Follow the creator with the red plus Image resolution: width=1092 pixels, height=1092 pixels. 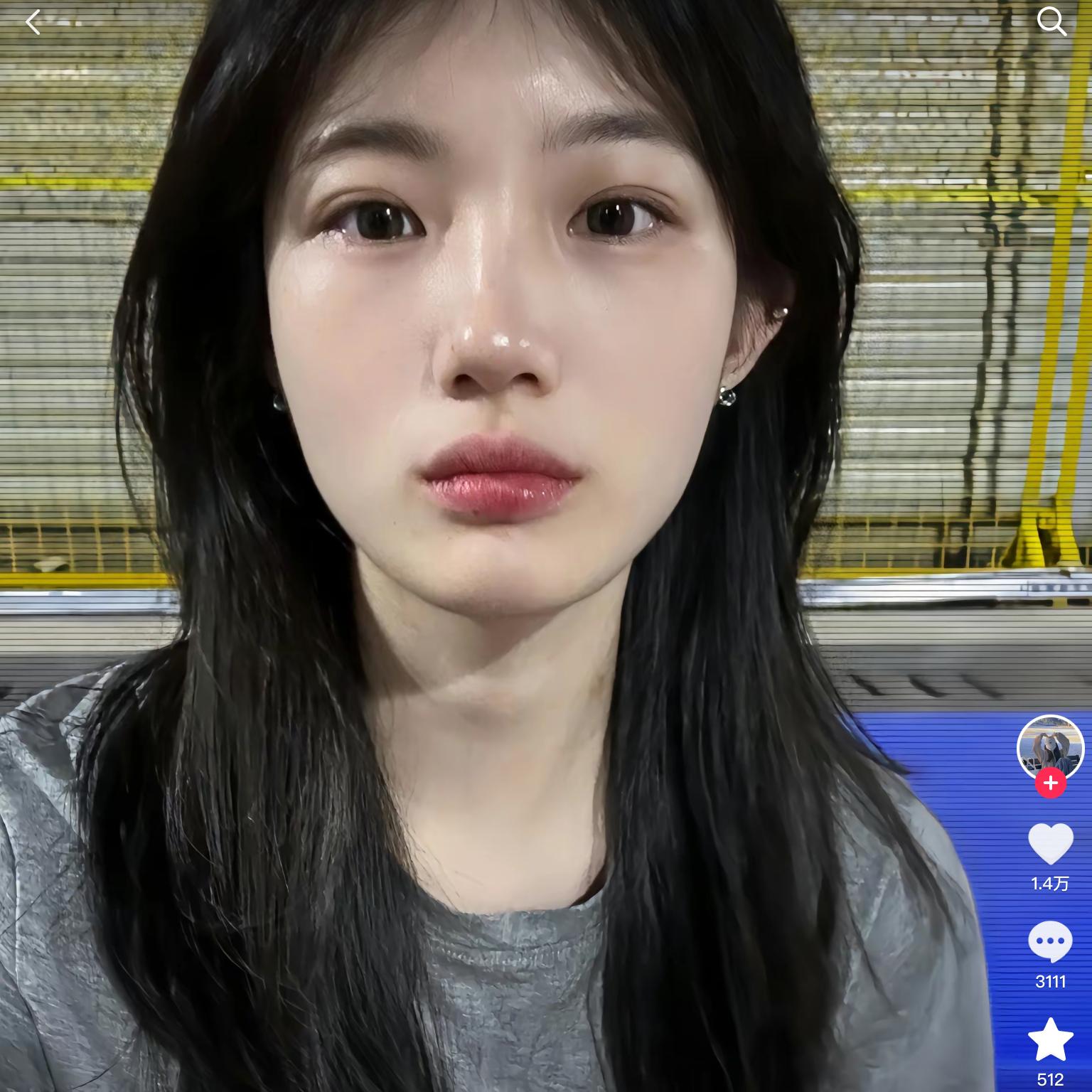pyautogui.click(x=1050, y=784)
